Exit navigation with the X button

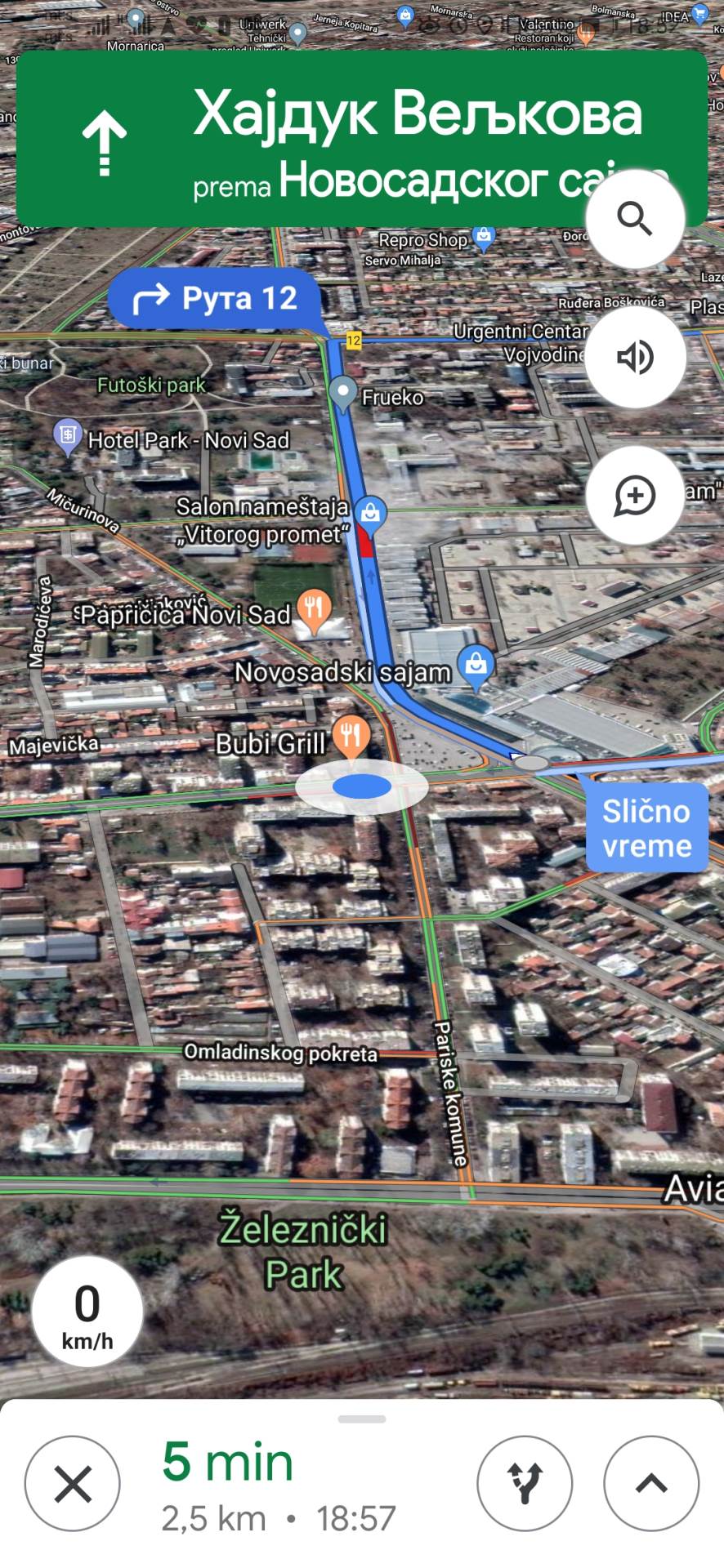pyautogui.click(x=73, y=1484)
